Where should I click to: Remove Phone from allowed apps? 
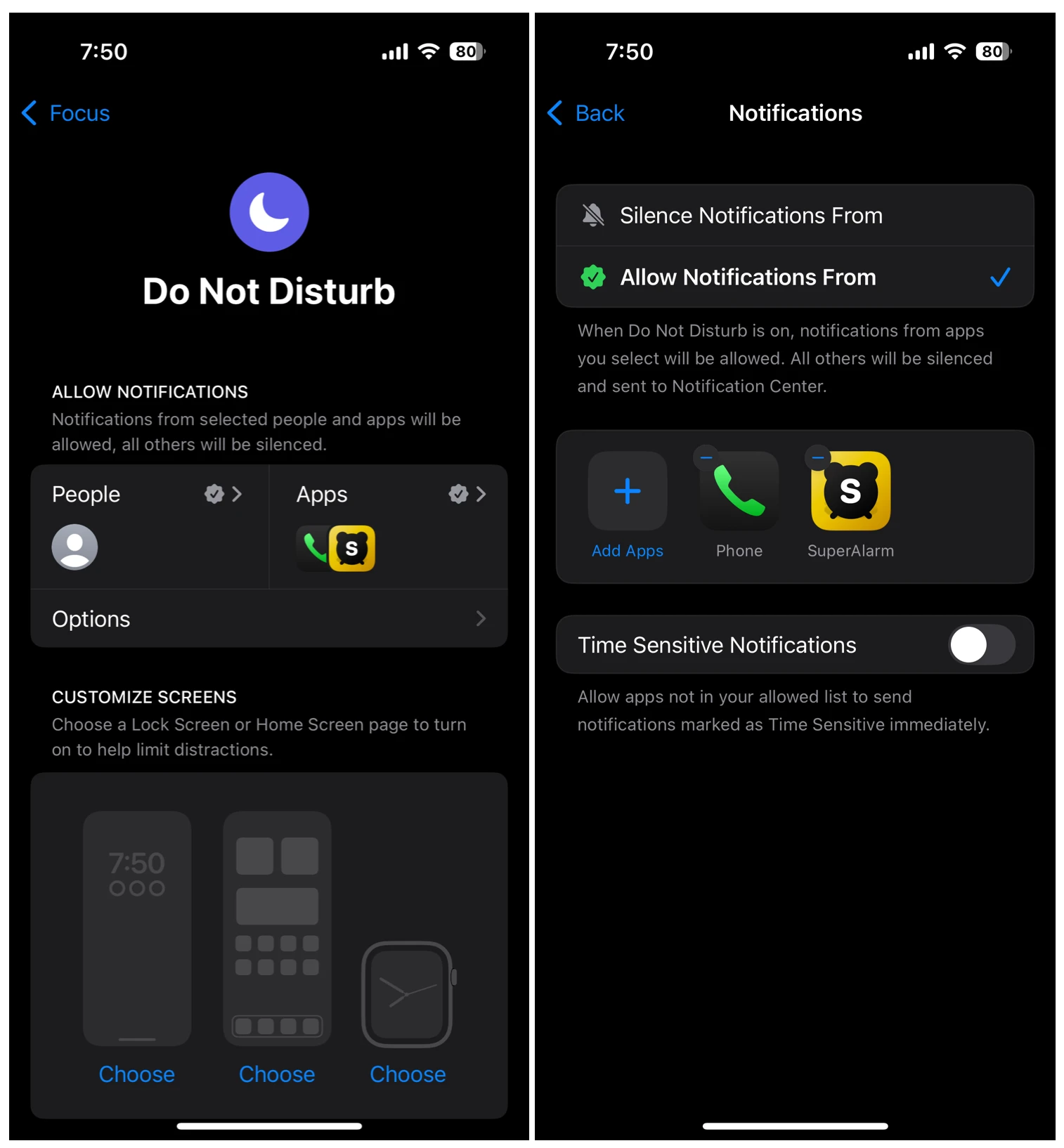click(x=706, y=458)
